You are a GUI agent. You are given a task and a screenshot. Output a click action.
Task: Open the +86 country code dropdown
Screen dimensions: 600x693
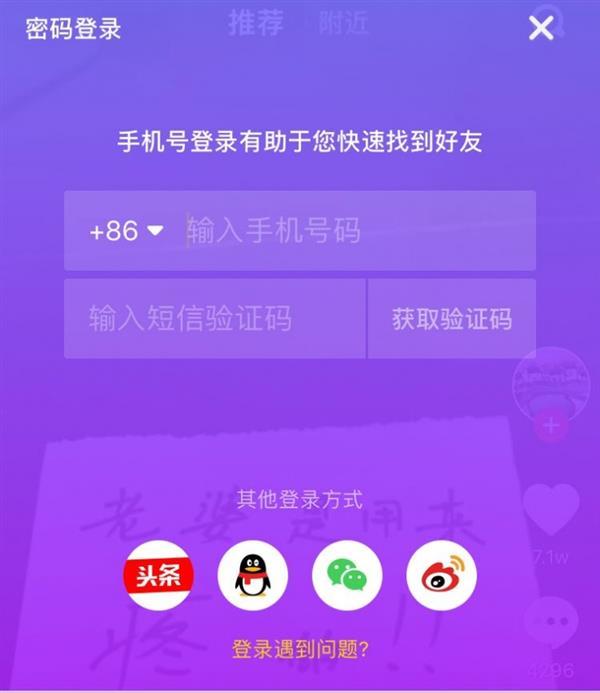(x=125, y=231)
